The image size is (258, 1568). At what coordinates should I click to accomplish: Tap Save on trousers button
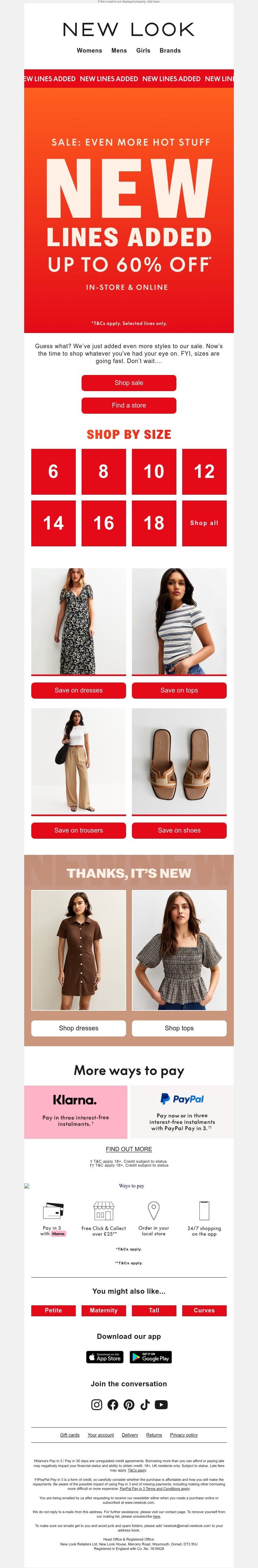[78, 830]
